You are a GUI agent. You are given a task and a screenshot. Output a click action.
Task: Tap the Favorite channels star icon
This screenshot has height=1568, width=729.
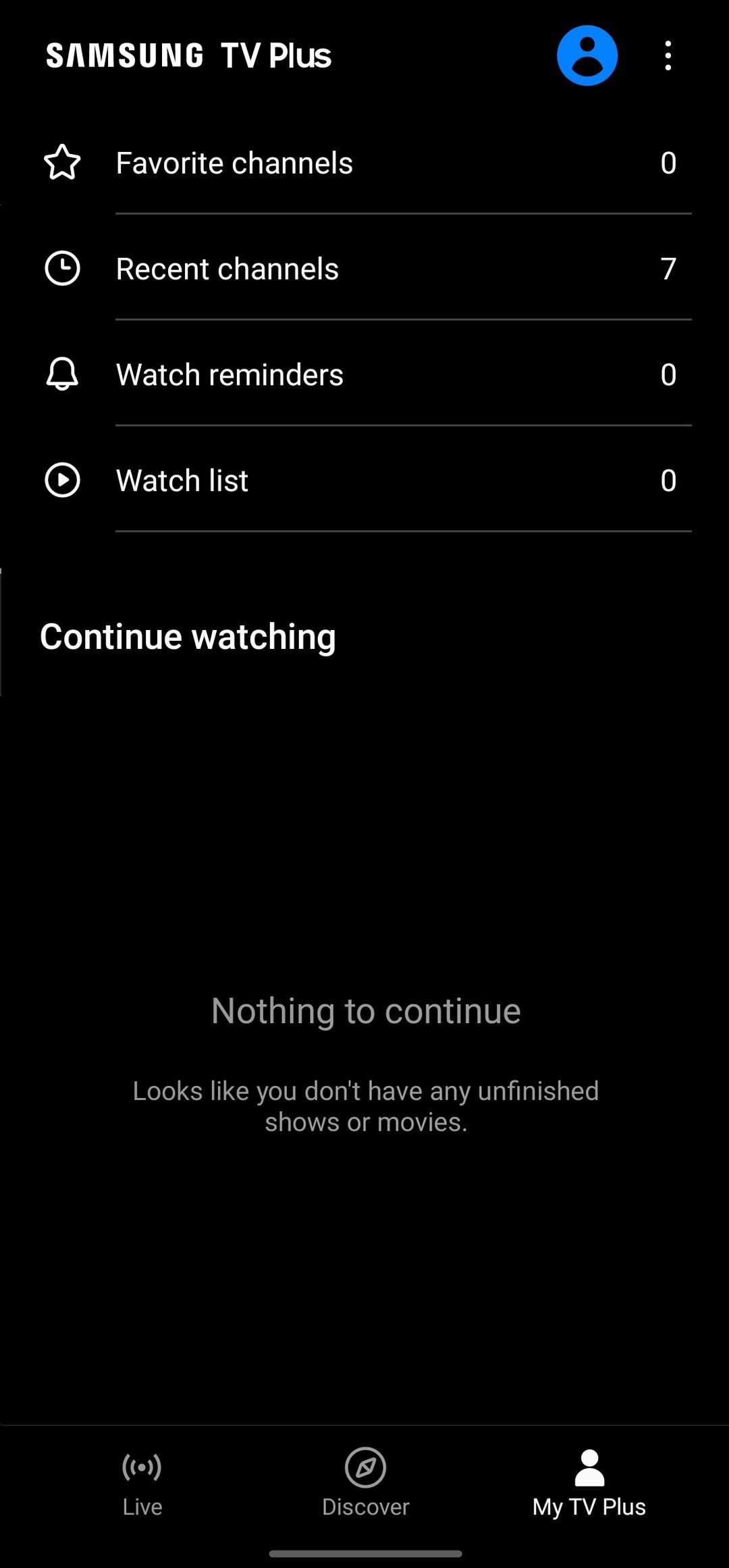(x=62, y=161)
